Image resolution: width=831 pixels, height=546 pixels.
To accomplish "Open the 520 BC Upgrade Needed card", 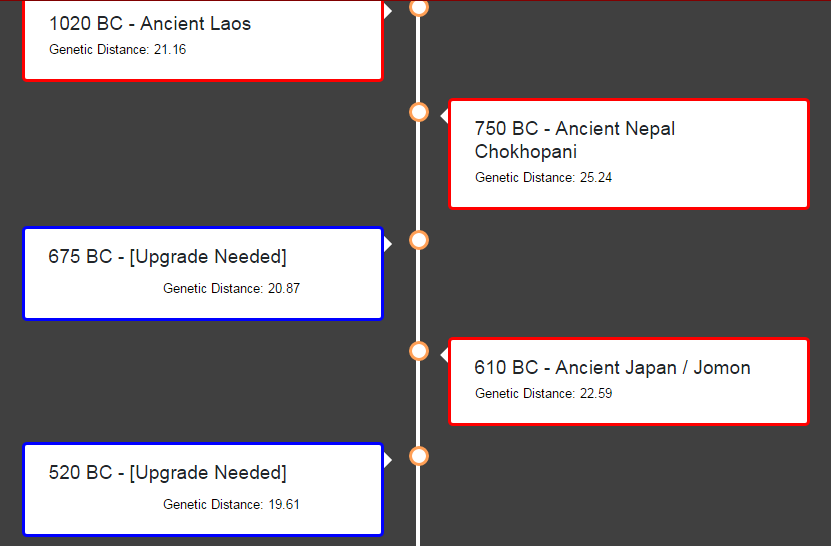I will [x=202, y=489].
